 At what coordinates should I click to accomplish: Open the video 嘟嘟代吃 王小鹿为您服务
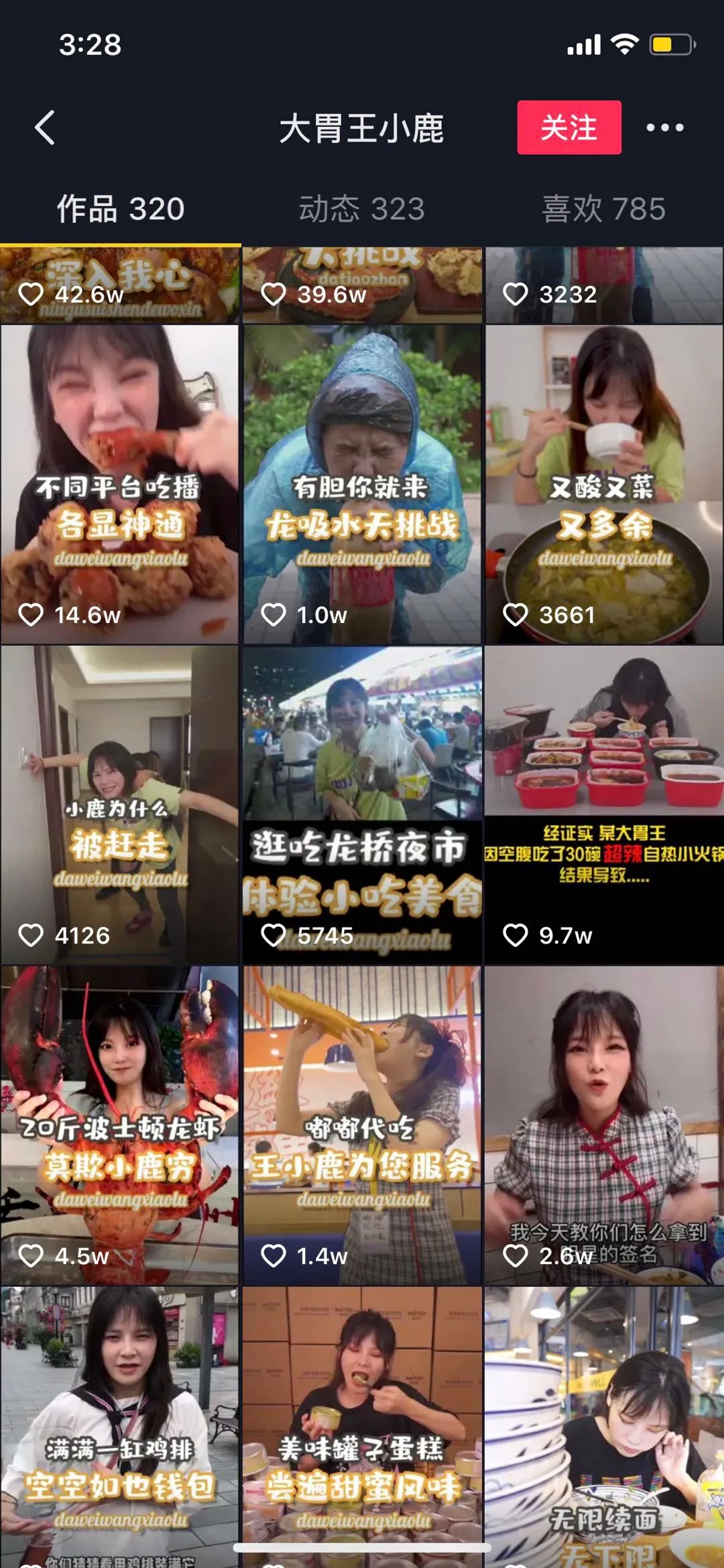click(x=362, y=1124)
